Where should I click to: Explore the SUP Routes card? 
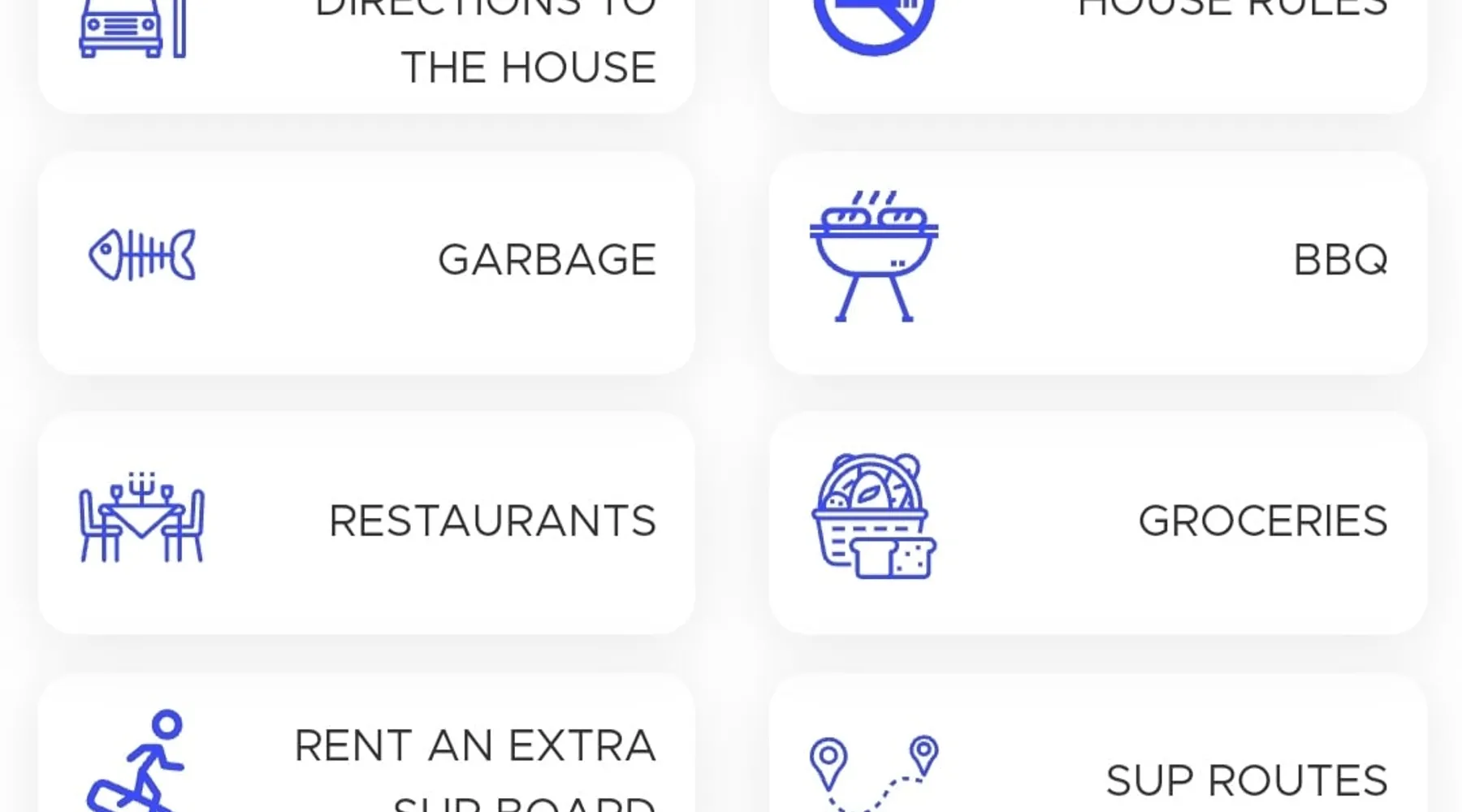1096,755
